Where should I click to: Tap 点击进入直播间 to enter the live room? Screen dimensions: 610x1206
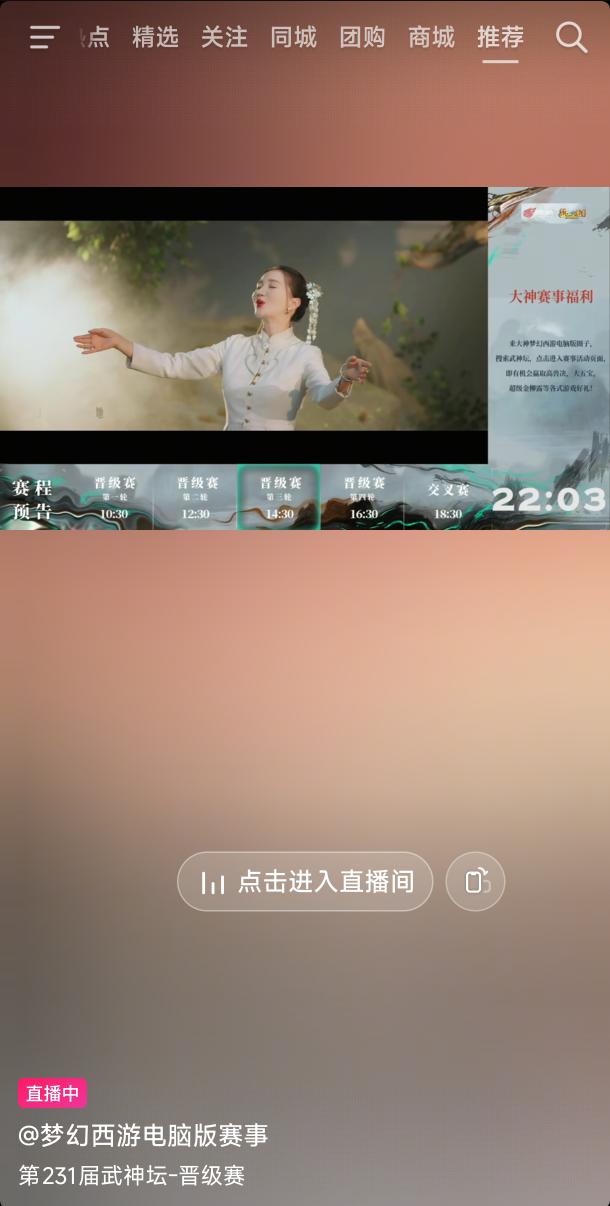coord(305,881)
